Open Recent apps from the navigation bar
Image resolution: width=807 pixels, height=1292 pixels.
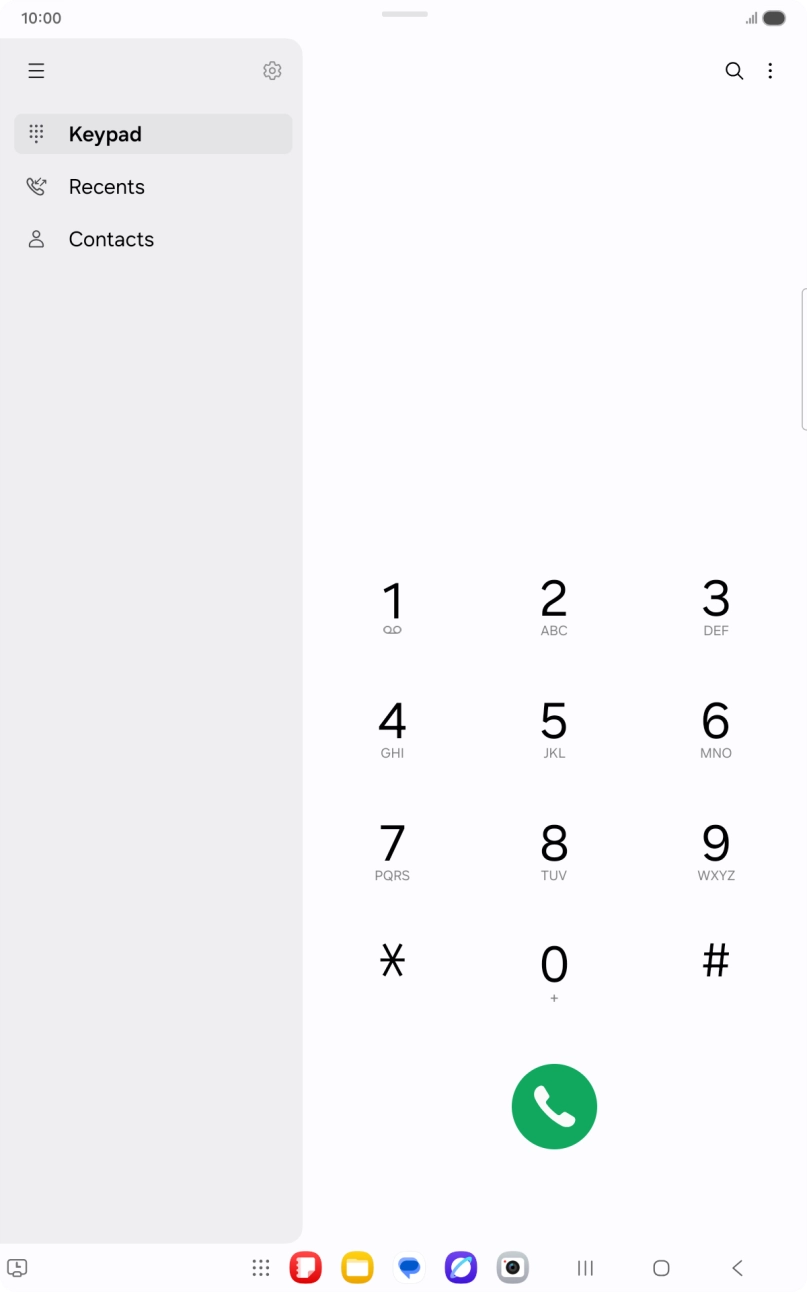(585, 1267)
